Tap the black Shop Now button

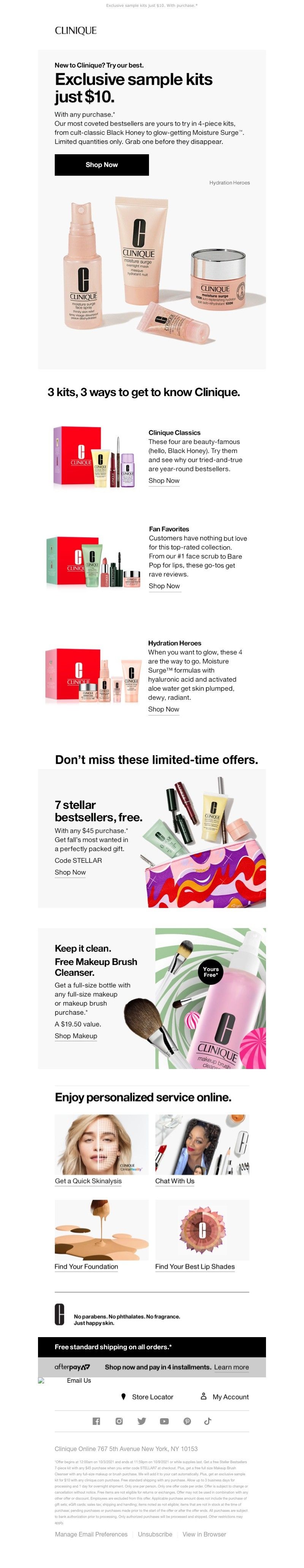(x=101, y=164)
